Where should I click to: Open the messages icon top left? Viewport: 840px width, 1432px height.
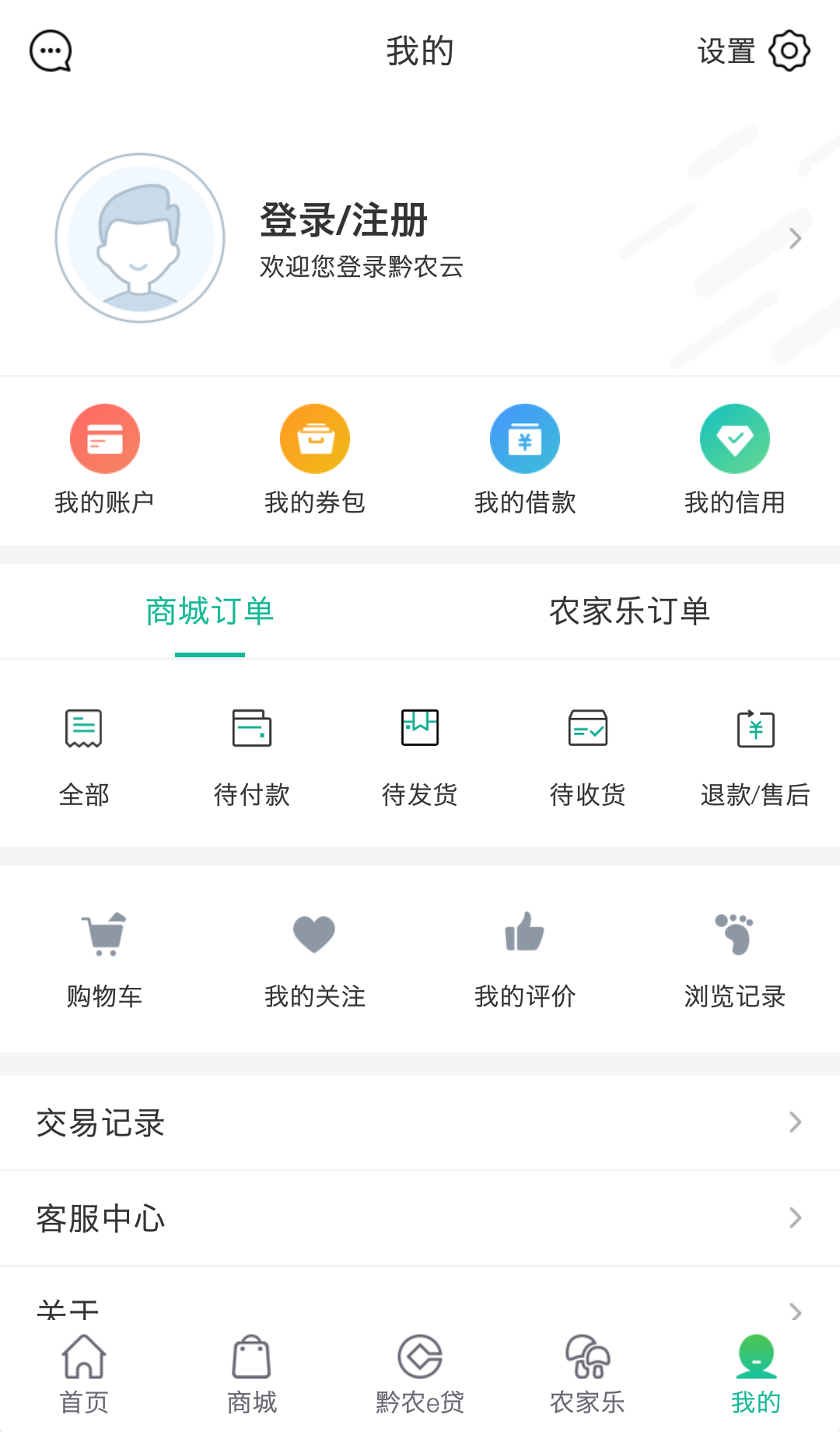click(x=50, y=50)
